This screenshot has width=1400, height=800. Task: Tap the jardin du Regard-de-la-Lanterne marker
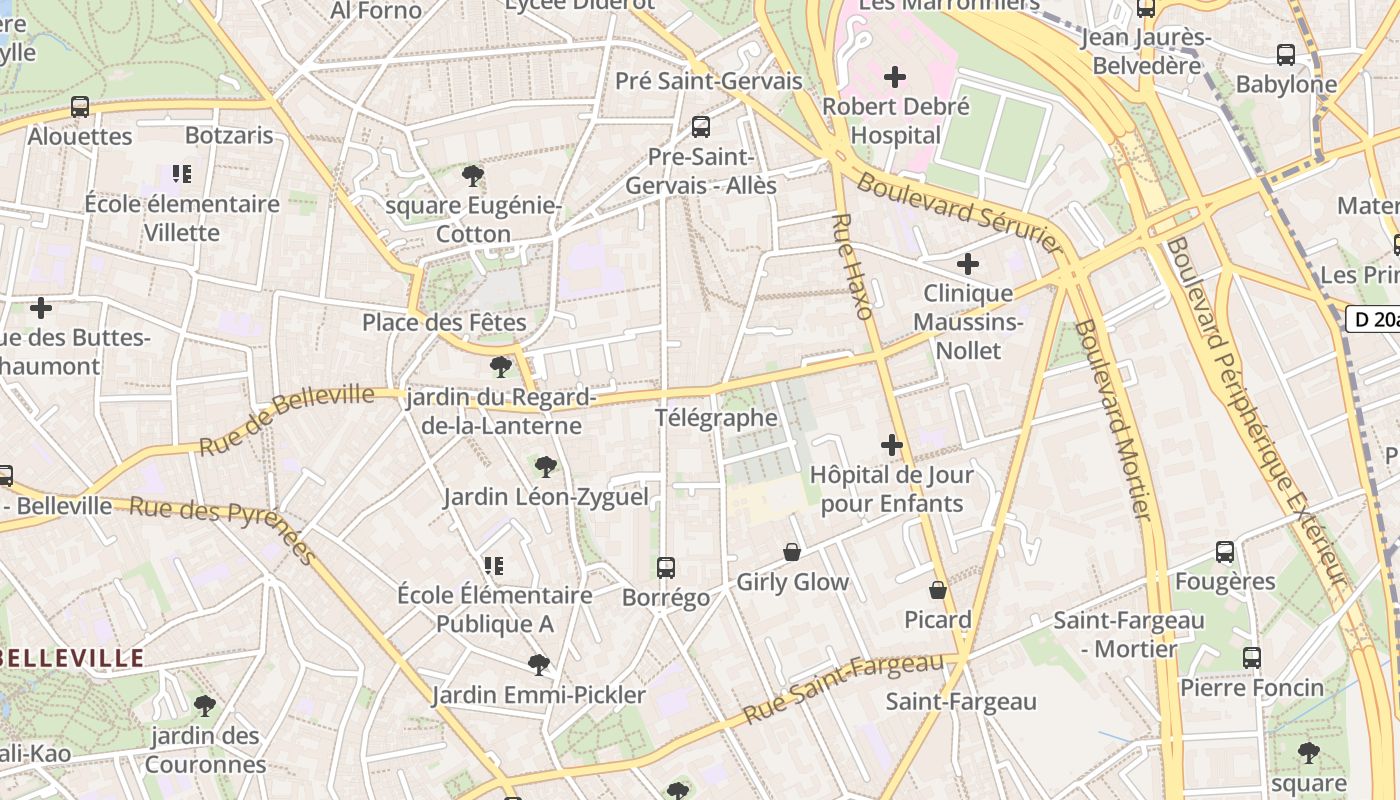point(501,367)
